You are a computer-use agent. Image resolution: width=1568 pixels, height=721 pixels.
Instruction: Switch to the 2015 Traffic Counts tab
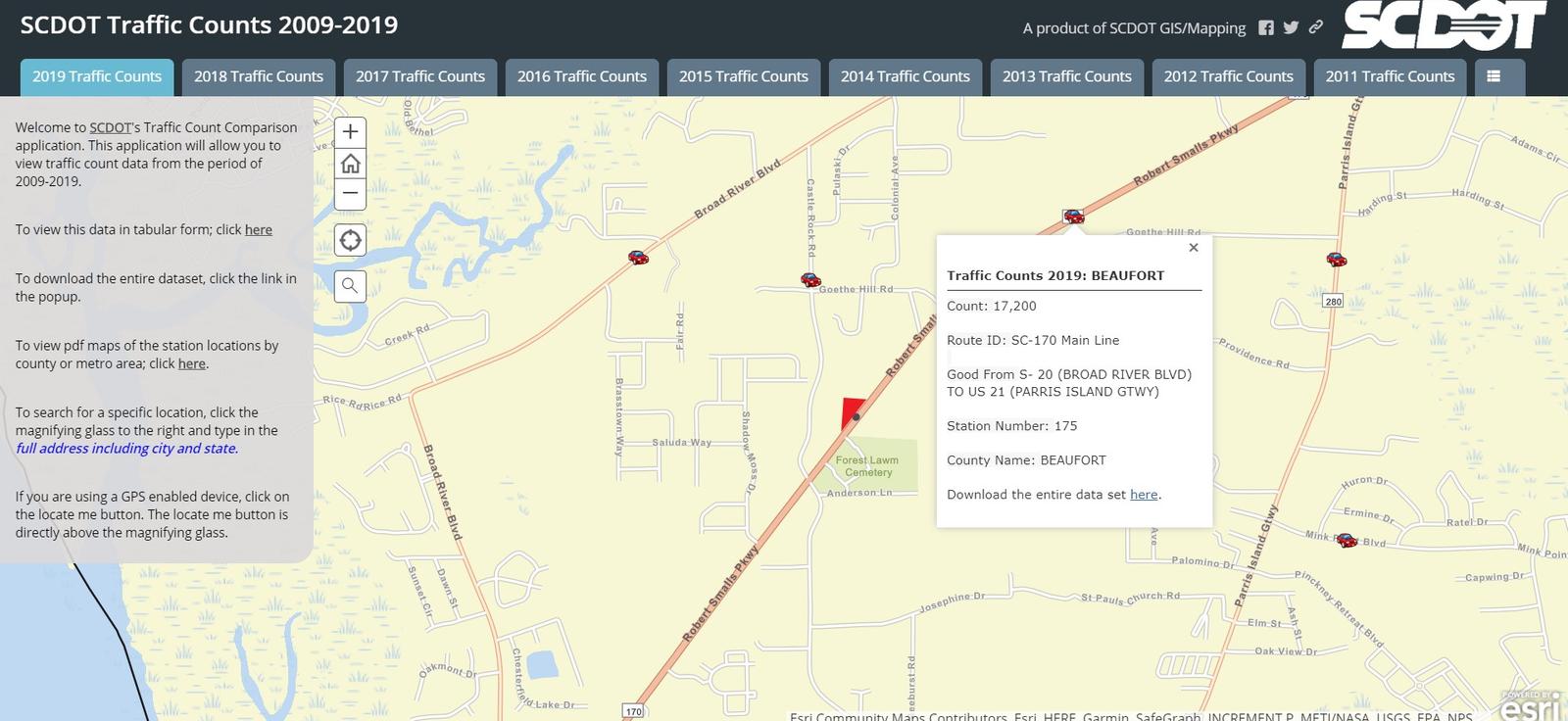coord(744,76)
